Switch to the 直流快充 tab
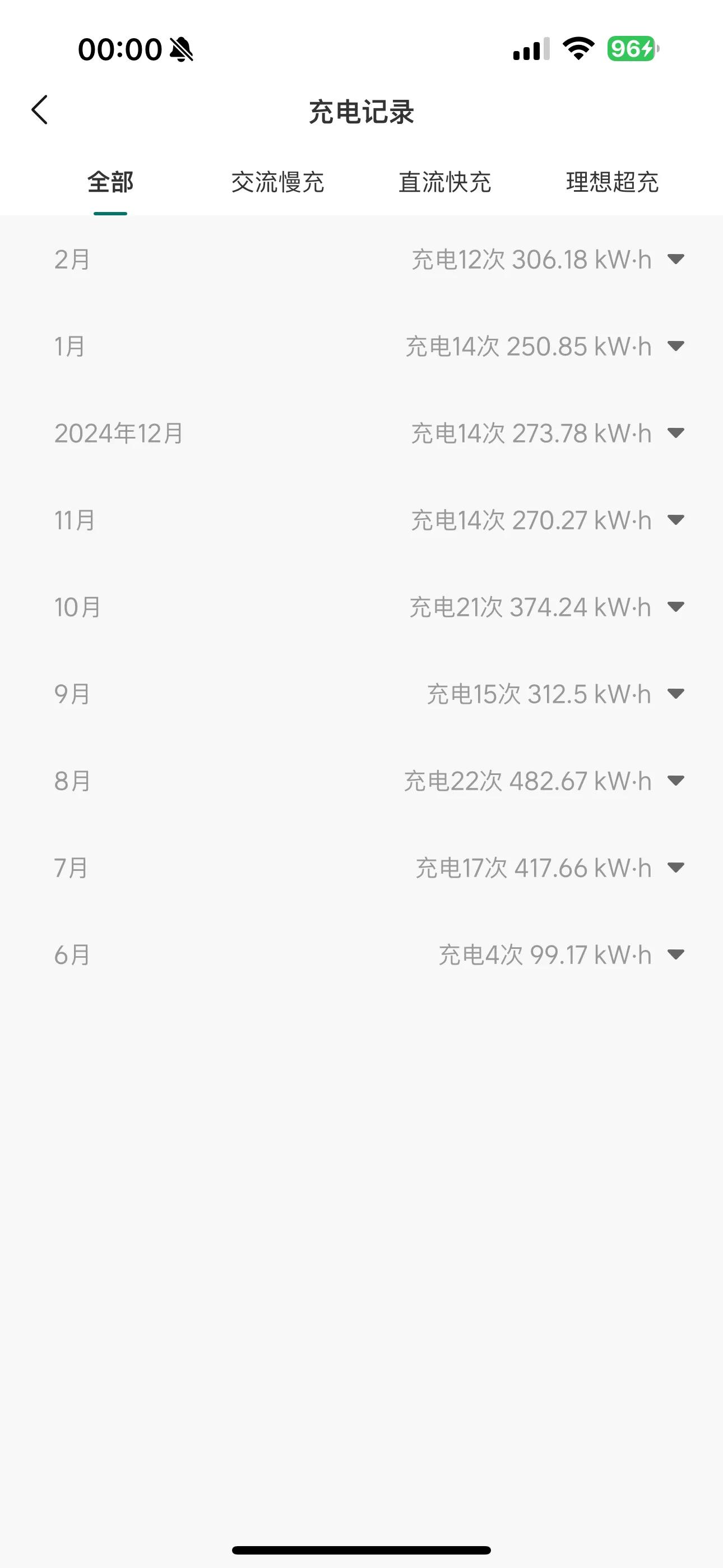This screenshot has height=1568, width=723. point(445,182)
